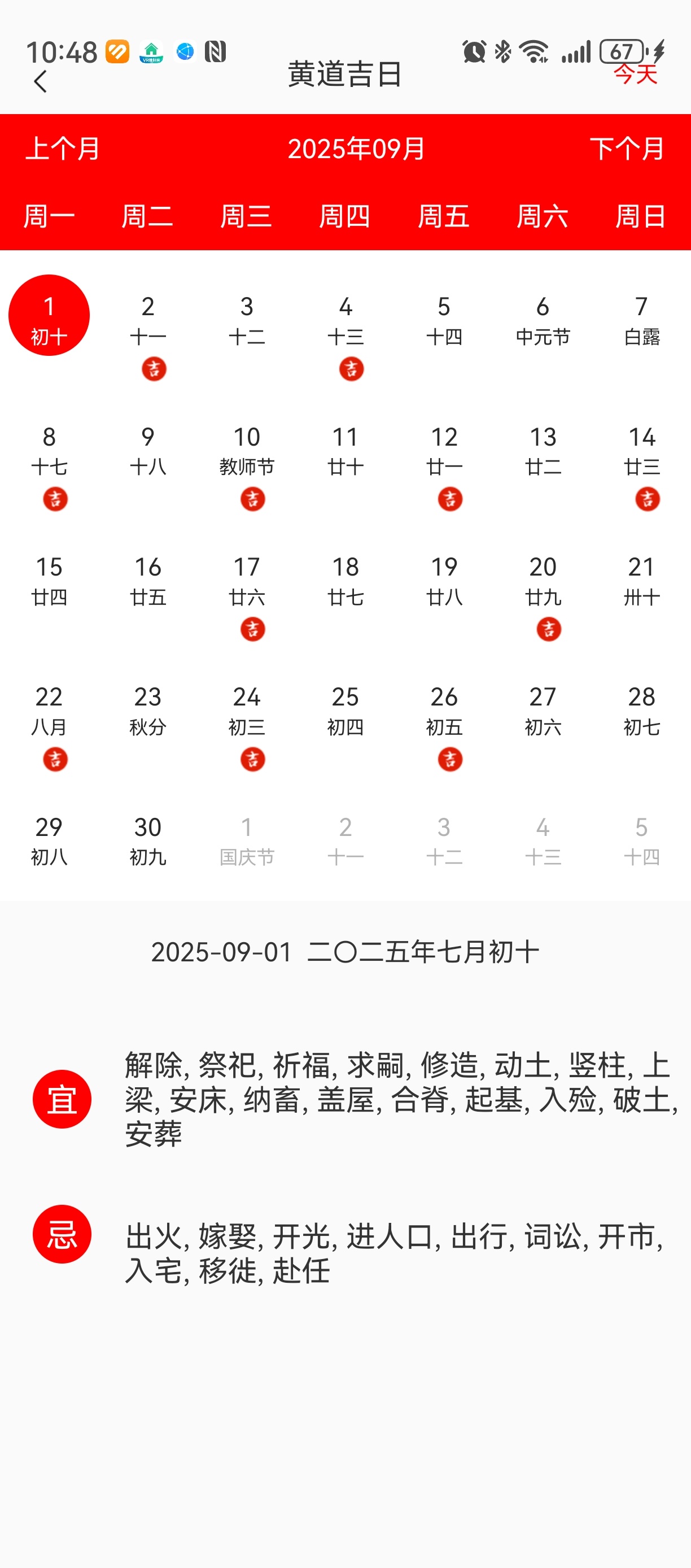
Task: Select September 22 (八月)
Action: [49, 723]
